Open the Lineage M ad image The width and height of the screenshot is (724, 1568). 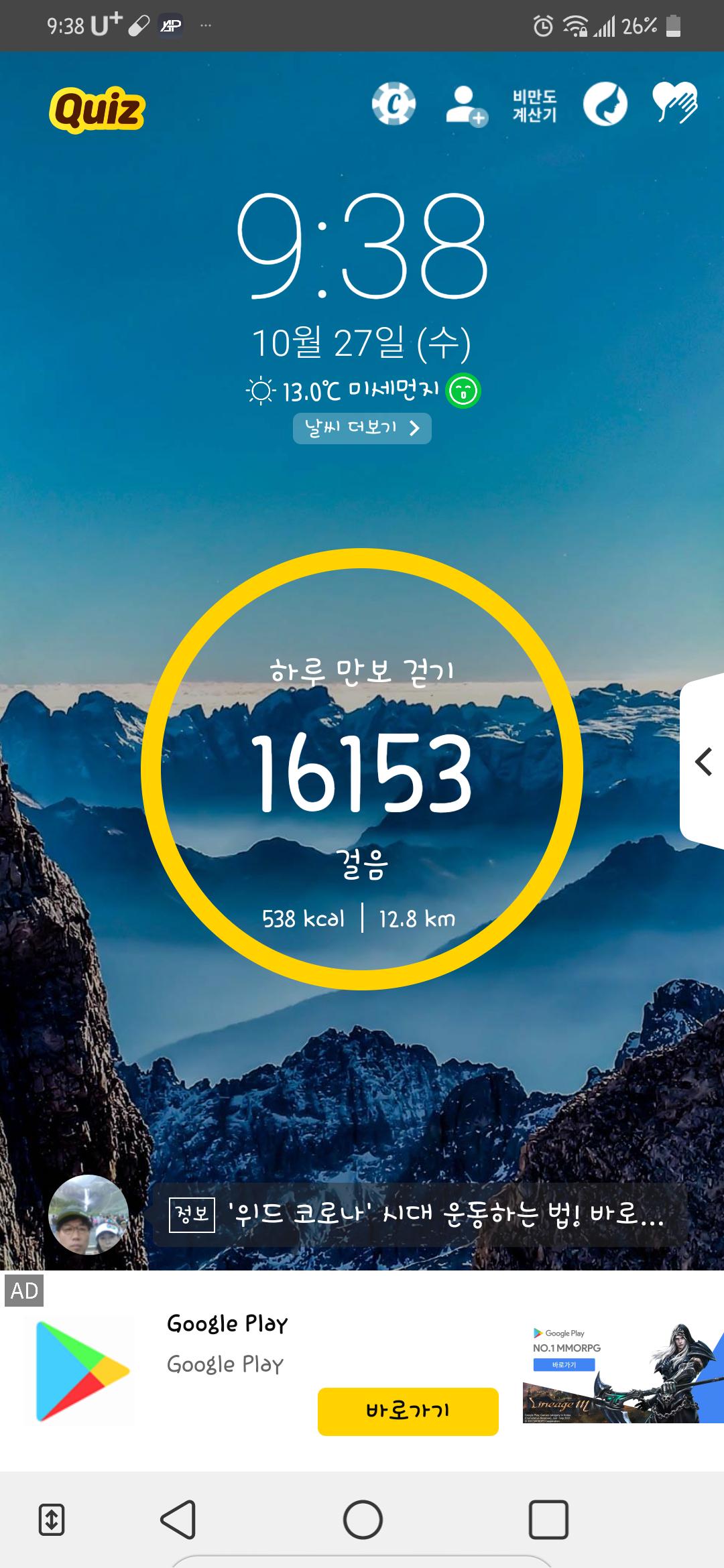(x=622, y=1373)
